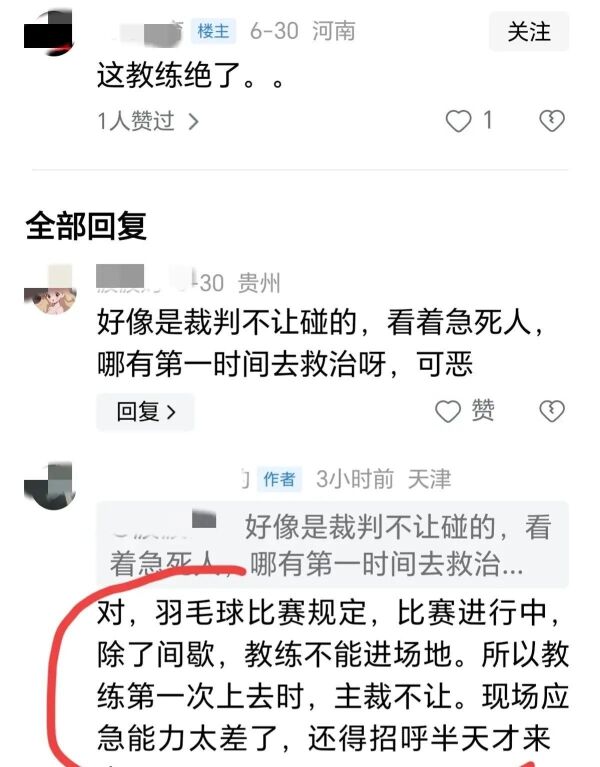
Task: Dislike the 贵州 user's reply
Action: (551, 411)
